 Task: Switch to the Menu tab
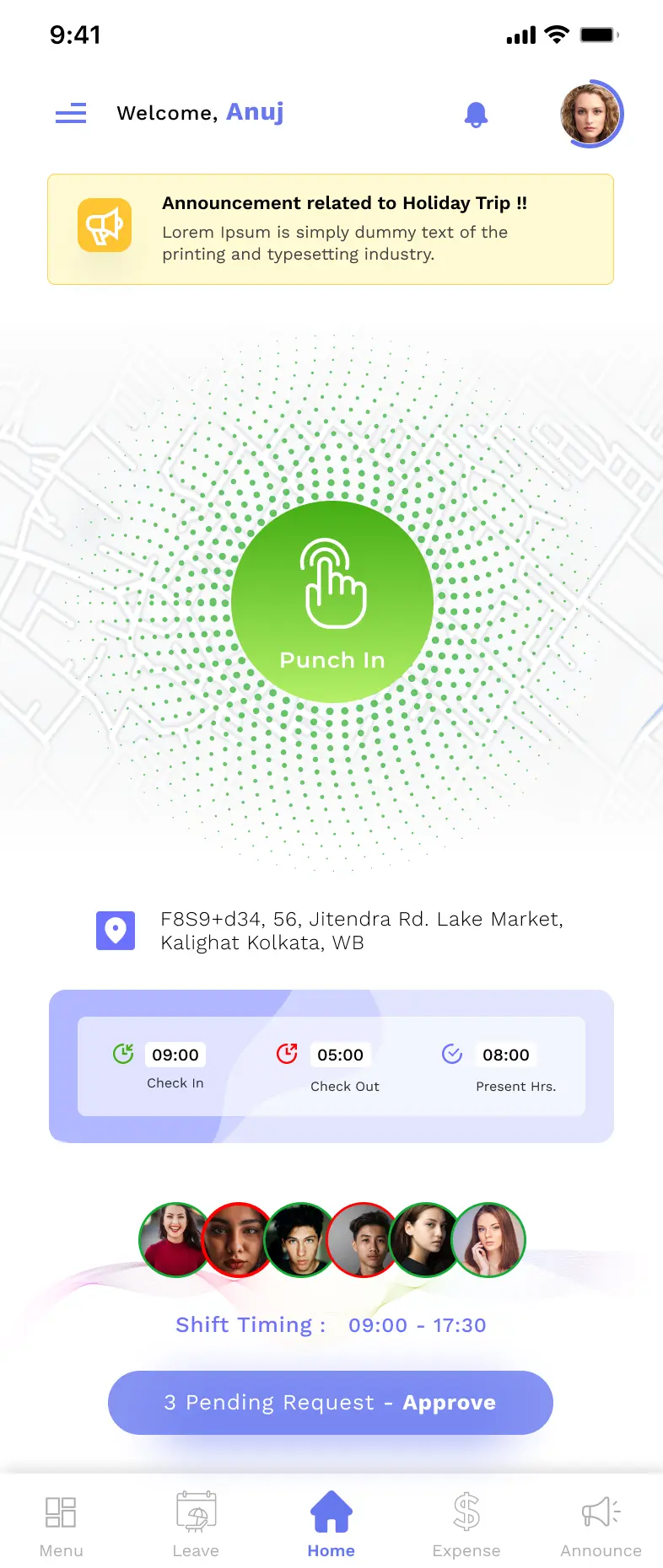coord(61,1524)
